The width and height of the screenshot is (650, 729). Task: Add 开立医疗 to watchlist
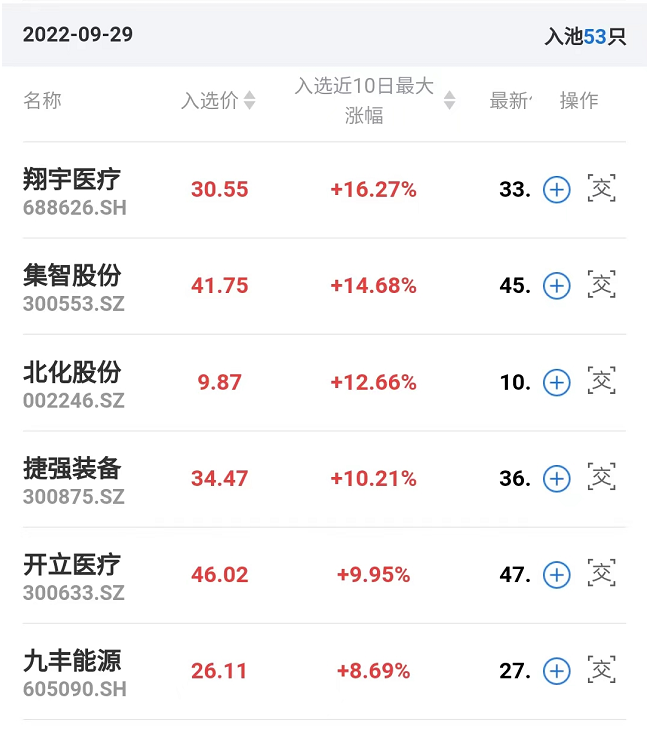[x=556, y=574]
